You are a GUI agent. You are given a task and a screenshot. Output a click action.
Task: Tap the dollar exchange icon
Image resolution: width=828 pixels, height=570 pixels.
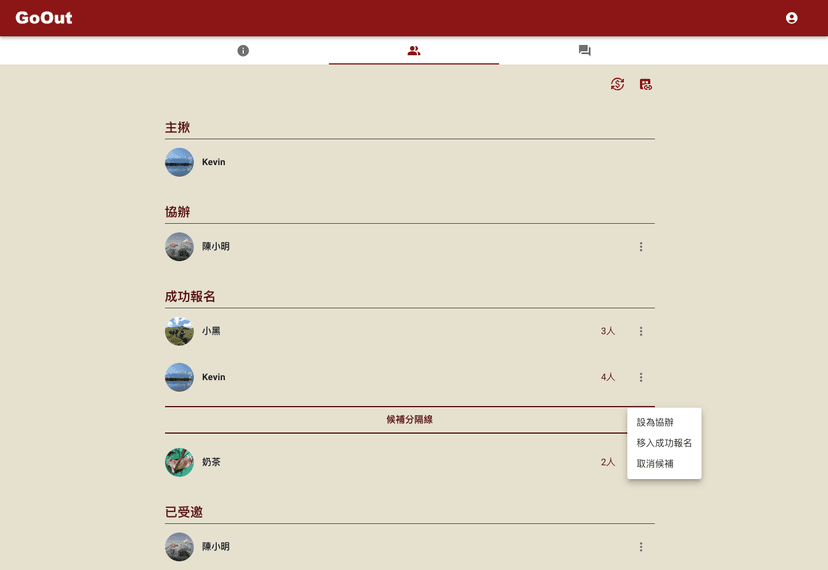617,84
